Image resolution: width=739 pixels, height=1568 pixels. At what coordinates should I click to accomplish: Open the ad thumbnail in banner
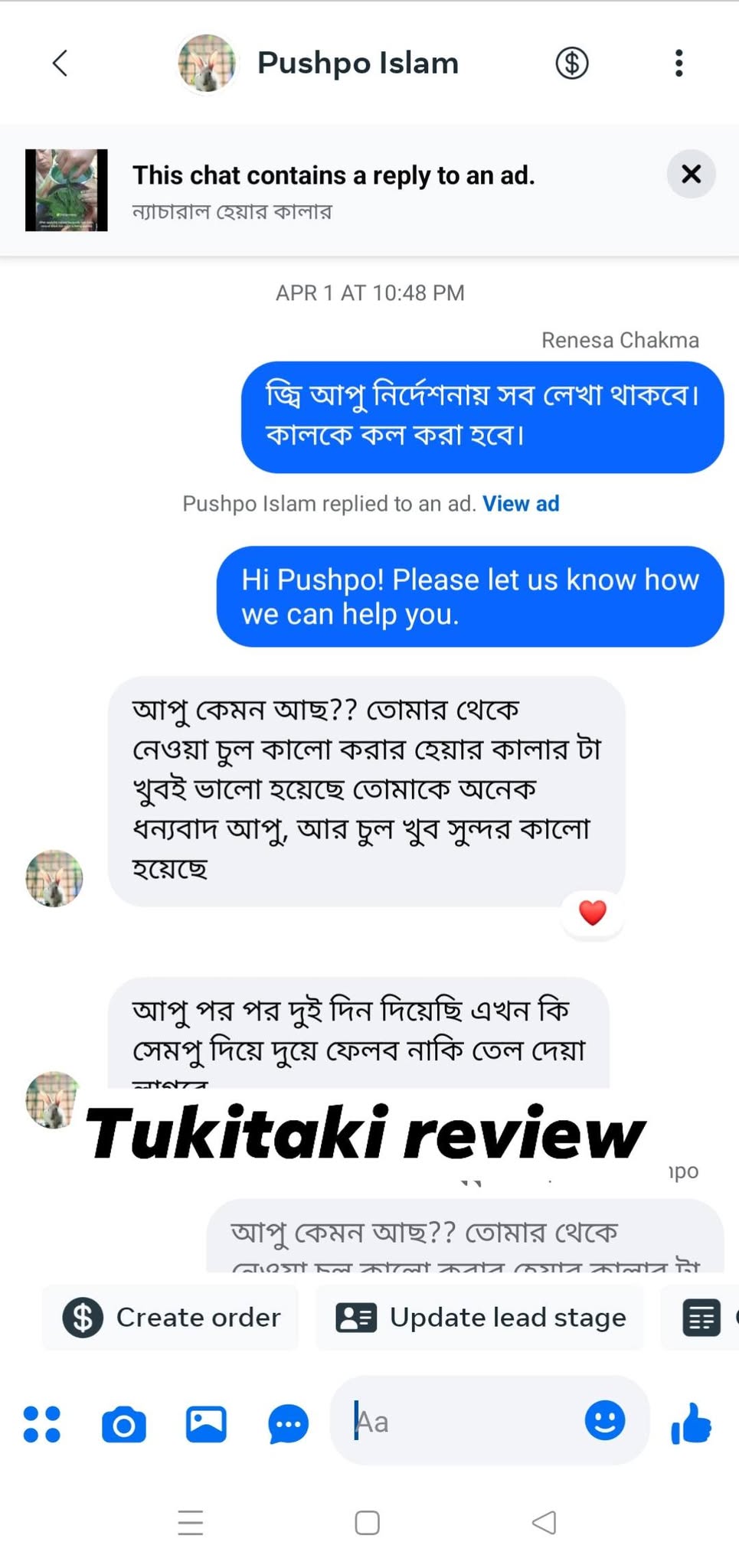pos(67,191)
